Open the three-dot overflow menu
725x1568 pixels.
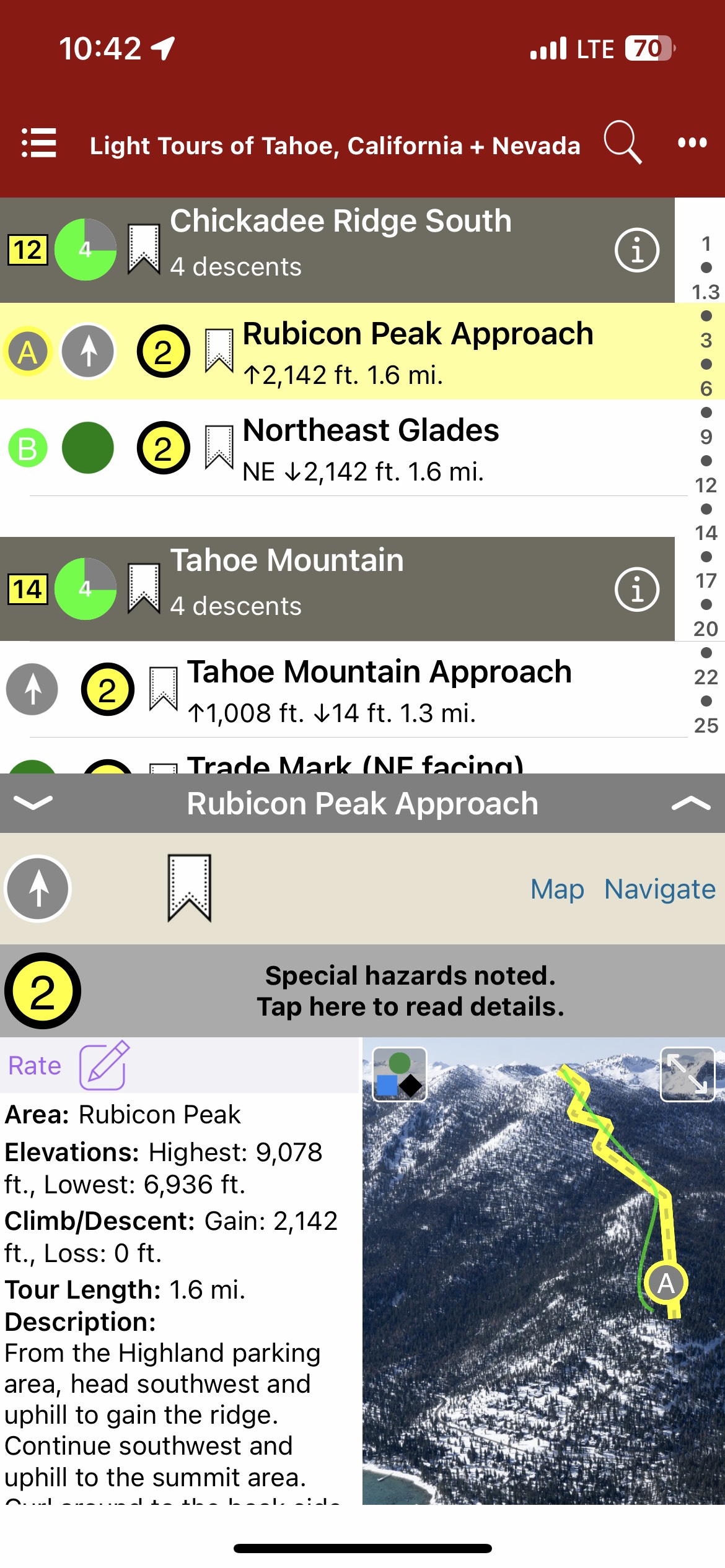click(x=692, y=143)
